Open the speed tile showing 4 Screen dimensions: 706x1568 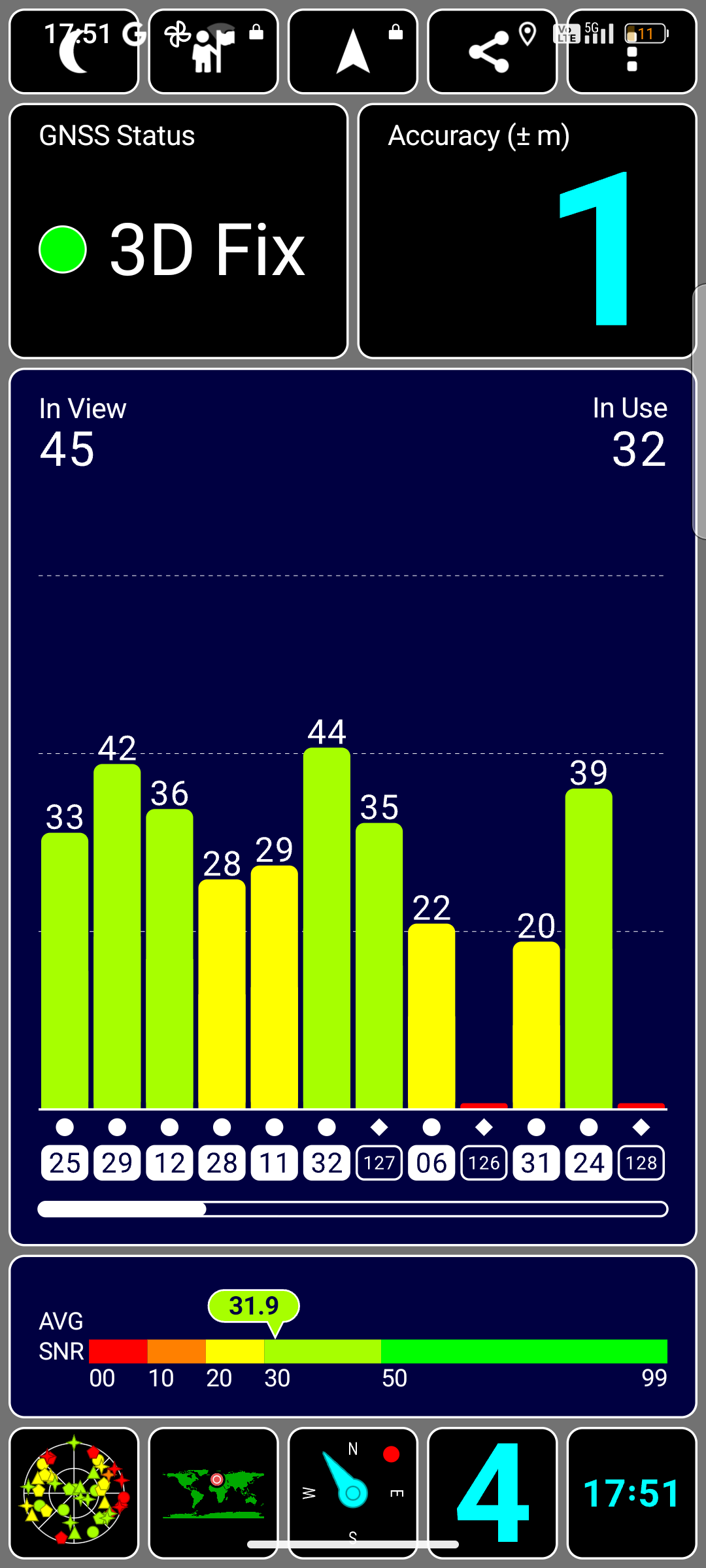coord(492,1493)
